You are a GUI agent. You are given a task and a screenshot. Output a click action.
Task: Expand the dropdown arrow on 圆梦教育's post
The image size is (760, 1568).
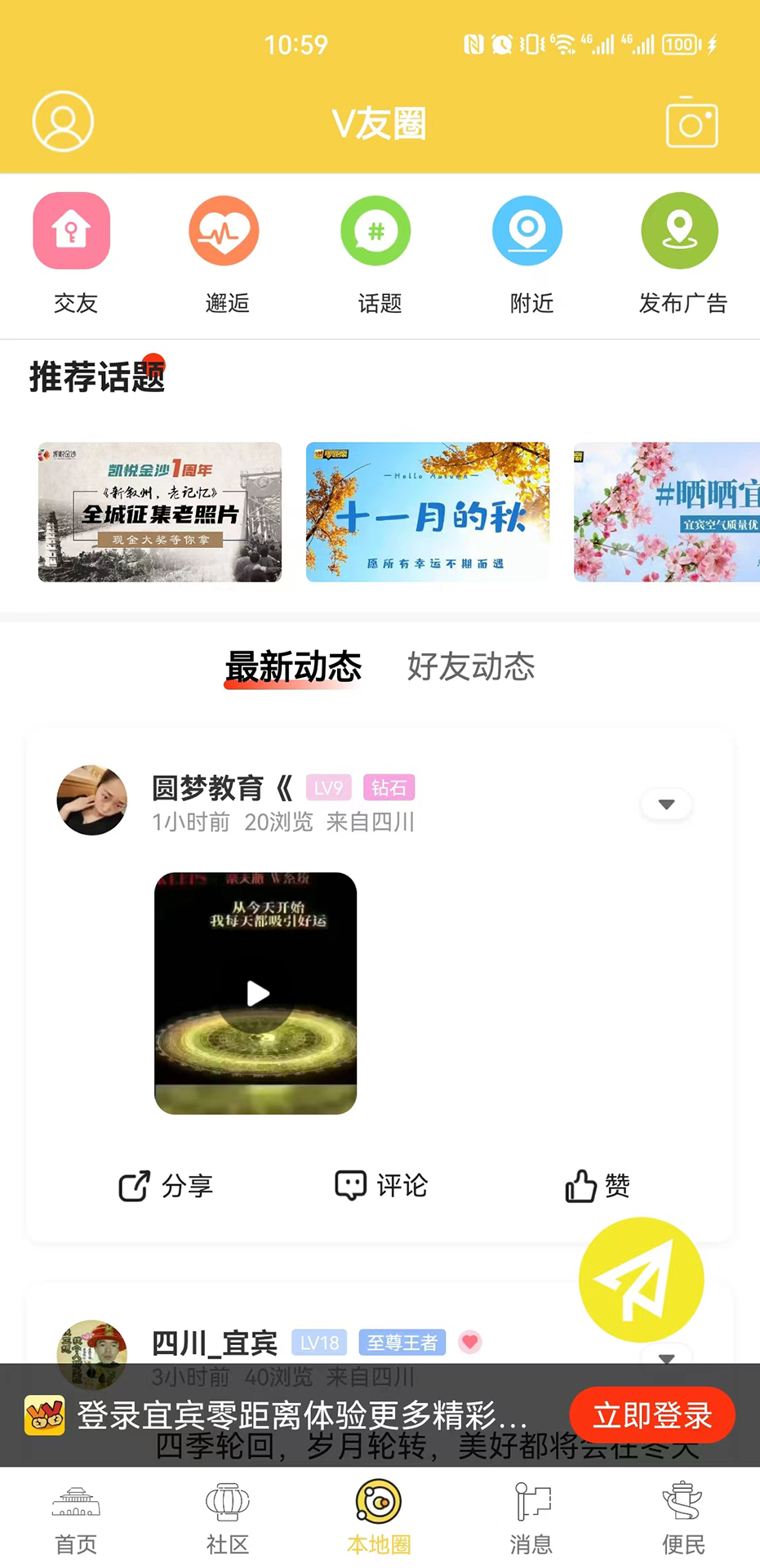666,804
